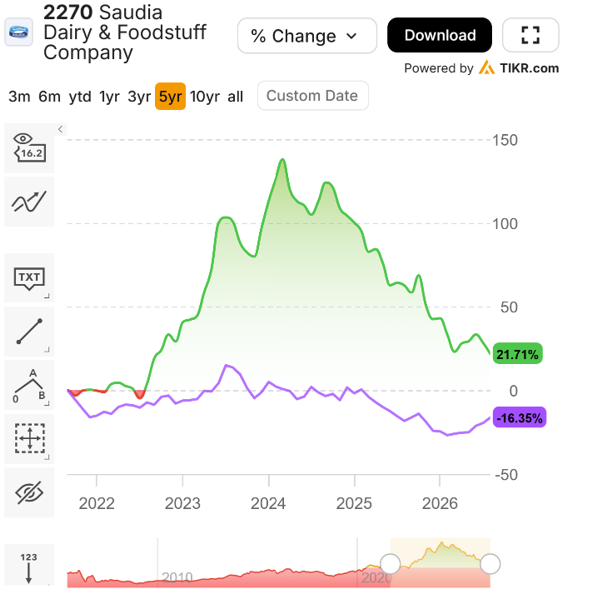Collapse the drawing toolbar arrow

point(60,129)
